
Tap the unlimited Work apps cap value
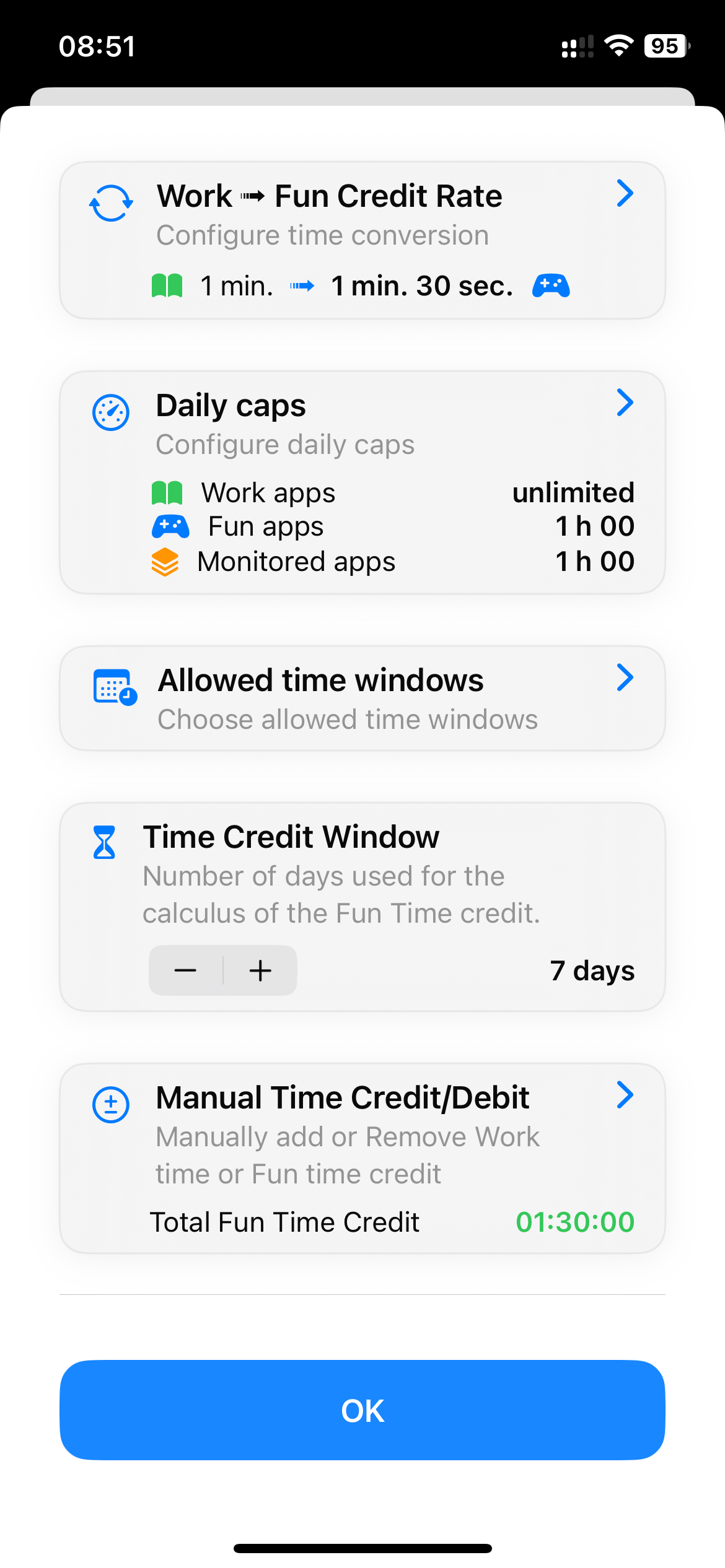tap(573, 492)
